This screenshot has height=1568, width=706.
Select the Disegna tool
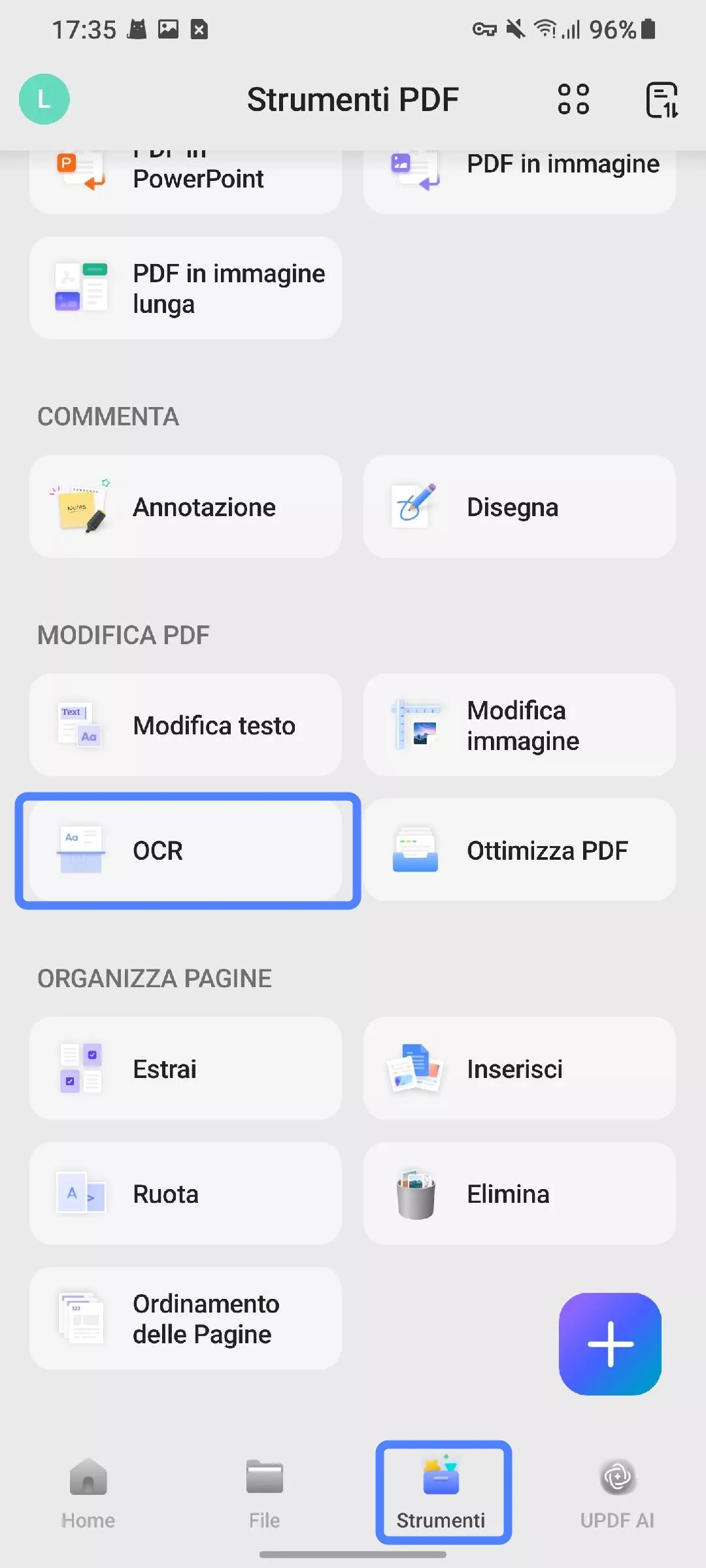click(520, 506)
